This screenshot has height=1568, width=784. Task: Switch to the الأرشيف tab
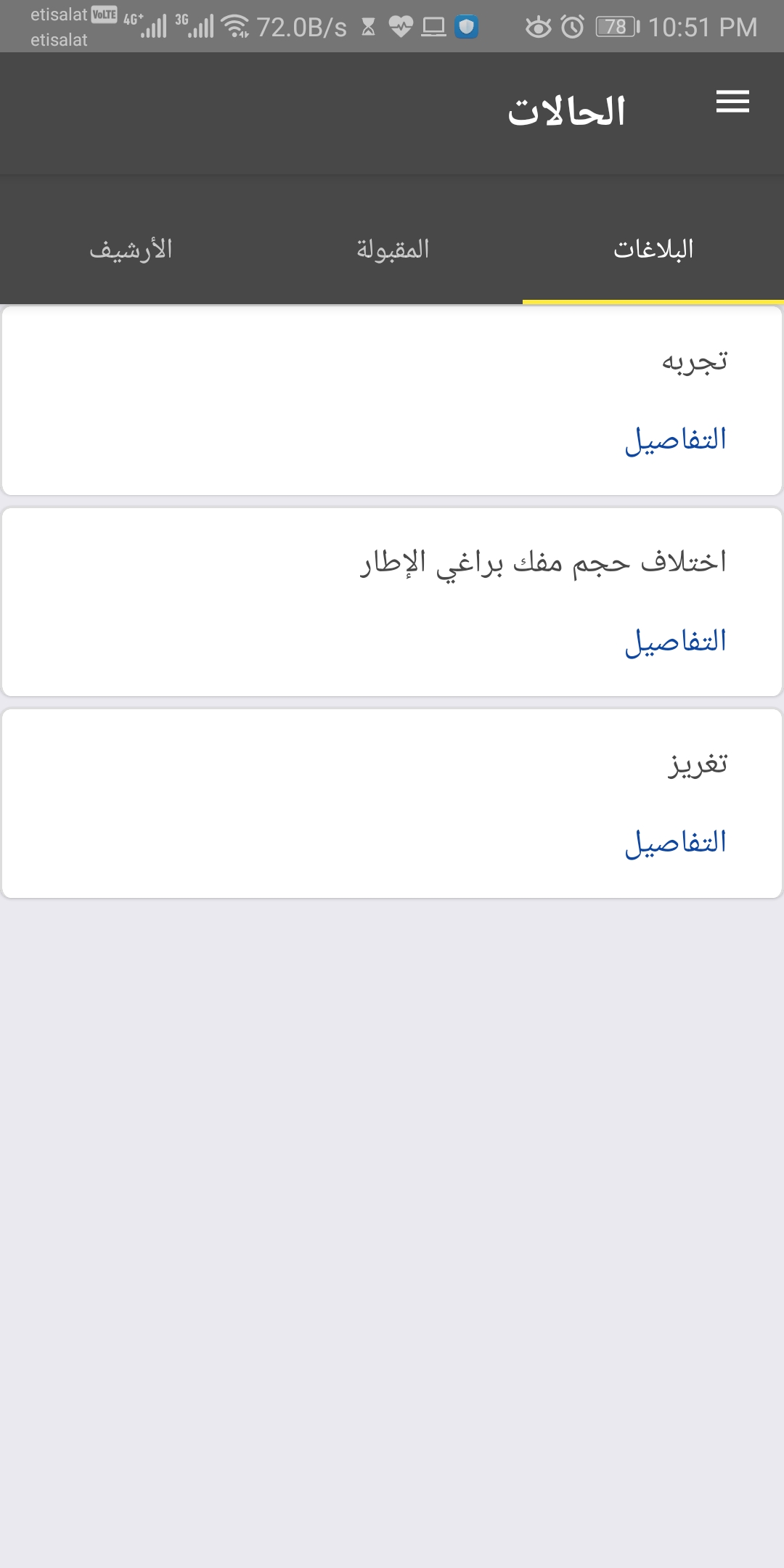tap(131, 250)
